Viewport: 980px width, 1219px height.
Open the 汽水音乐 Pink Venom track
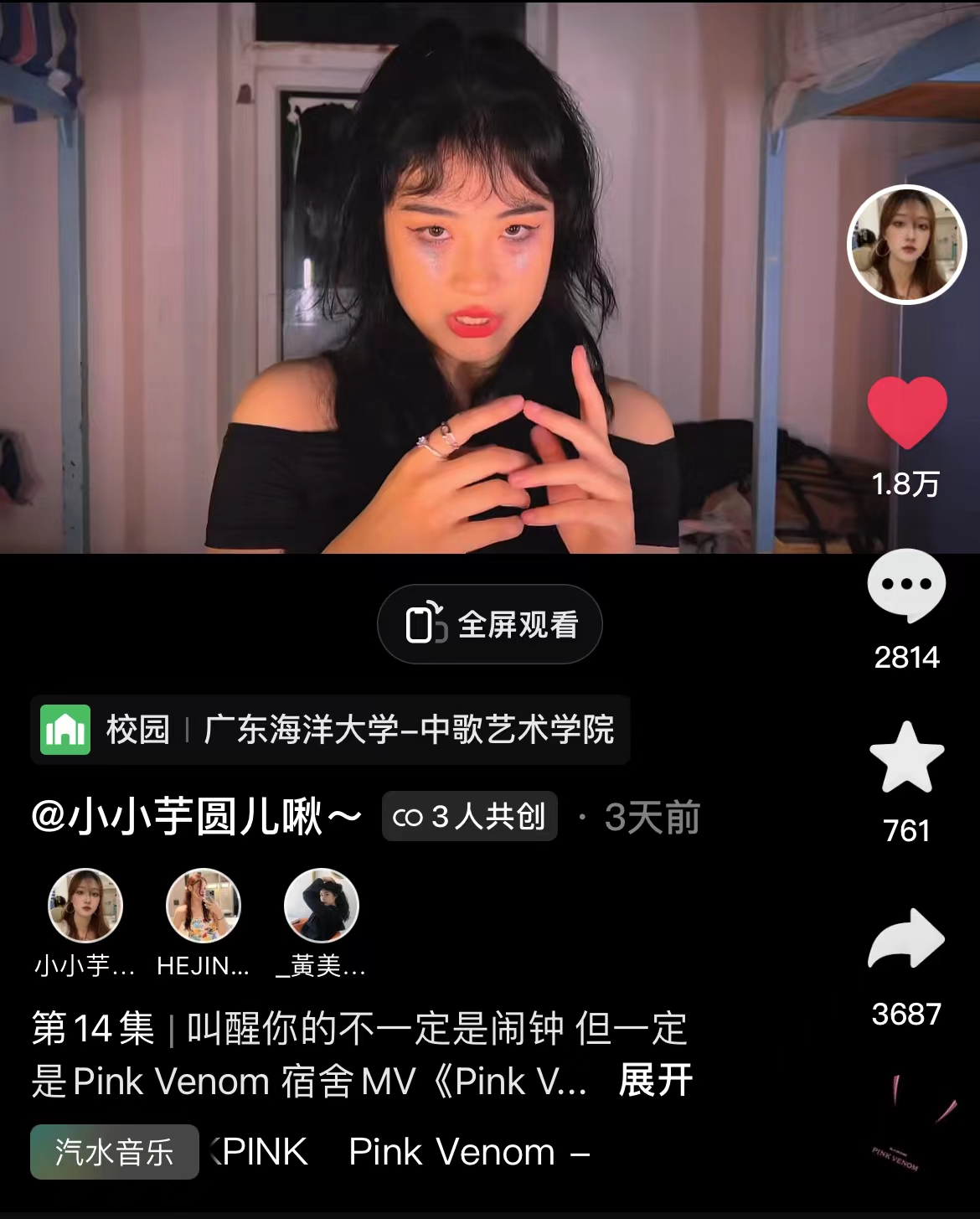click(x=115, y=1152)
